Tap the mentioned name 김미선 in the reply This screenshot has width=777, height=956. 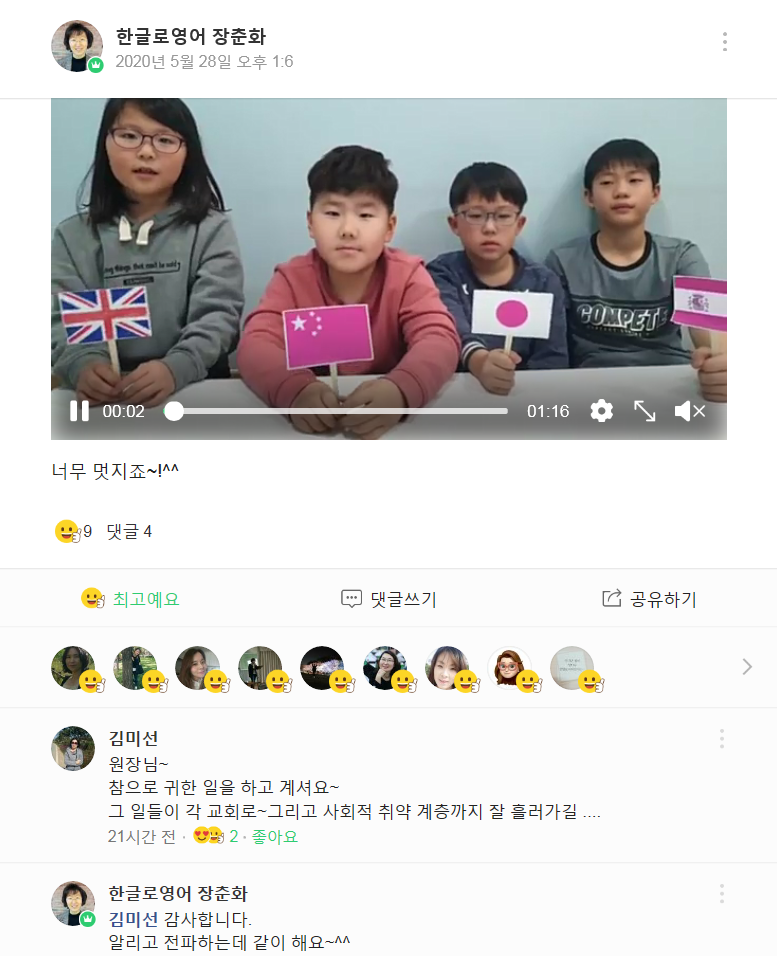[x=131, y=919]
